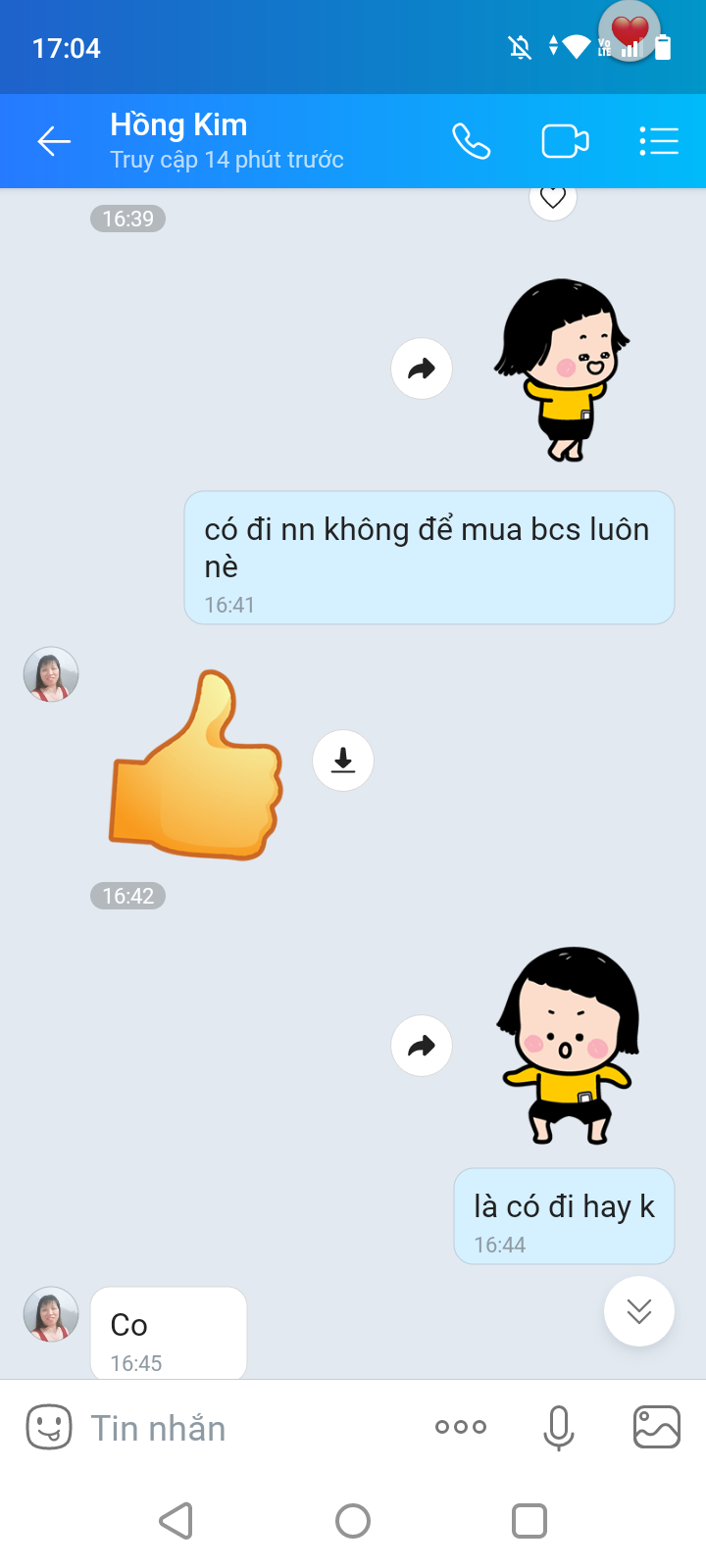The image size is (706, 1568).
Task: Tap the system home button
Action: click(353, 1521)
